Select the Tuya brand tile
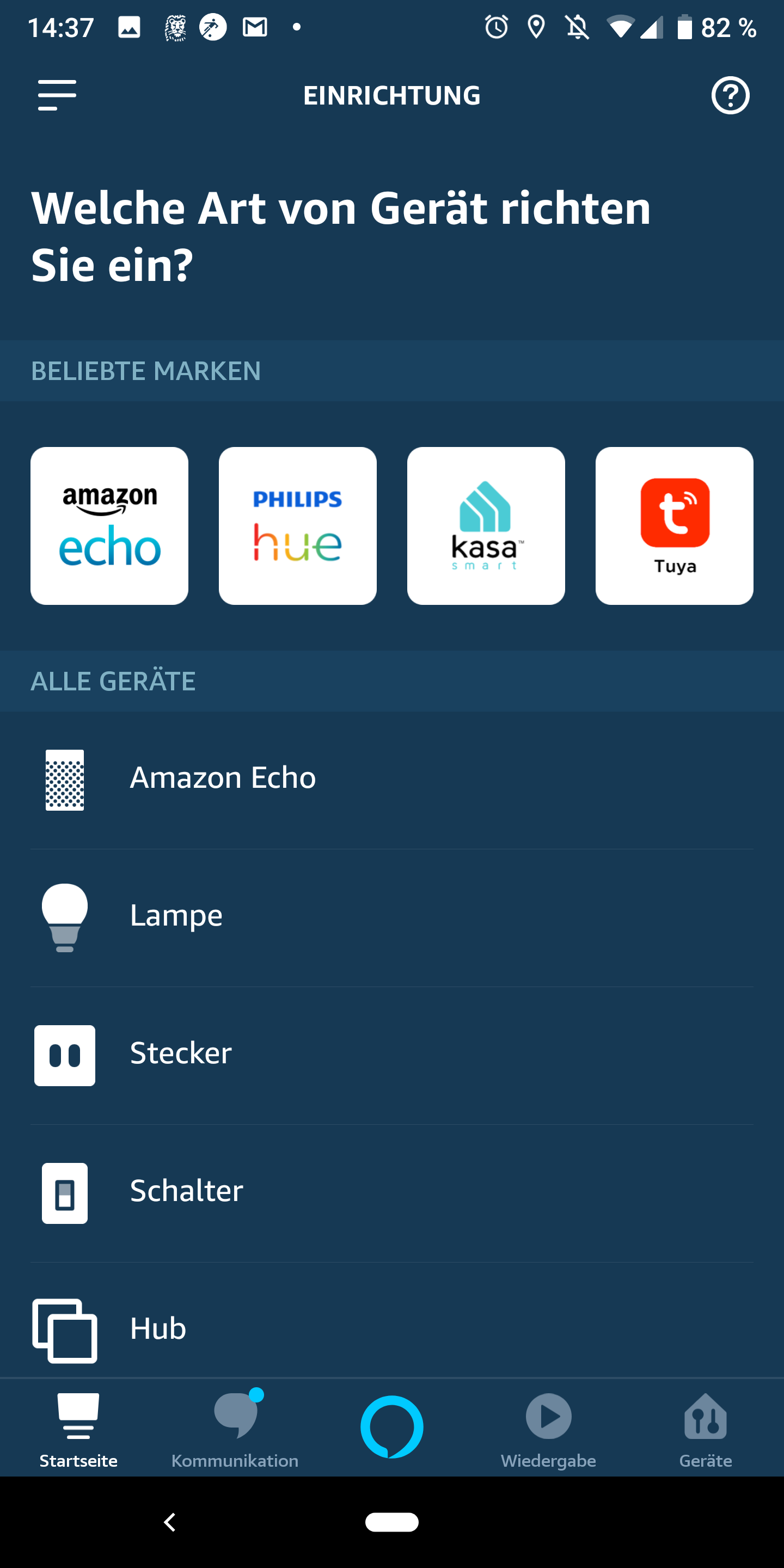This screenshot has height=1568, width=784. pyautogui.click(x=674, y=526)
